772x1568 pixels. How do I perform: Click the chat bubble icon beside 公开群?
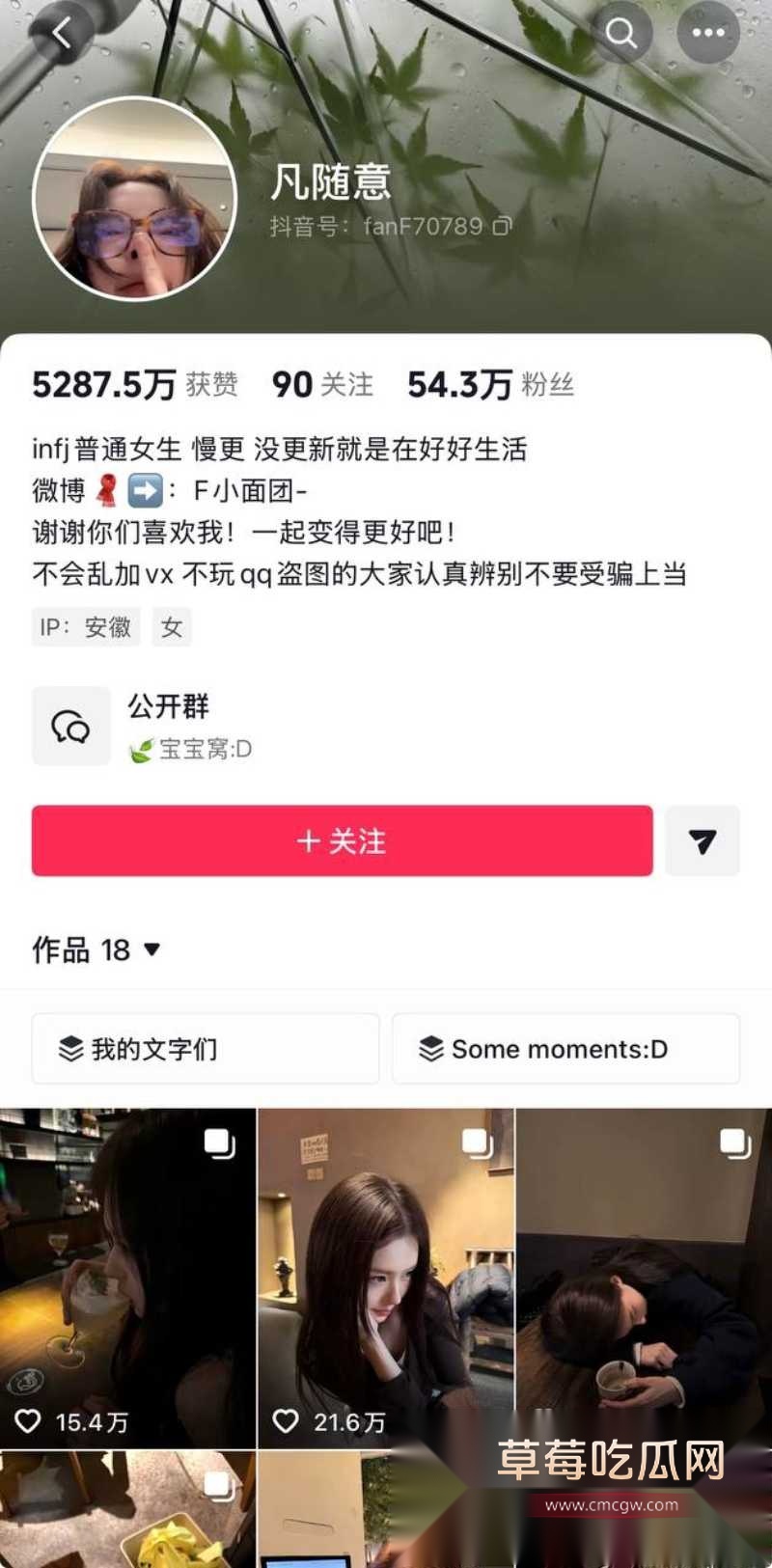click(x=70, y=726)
